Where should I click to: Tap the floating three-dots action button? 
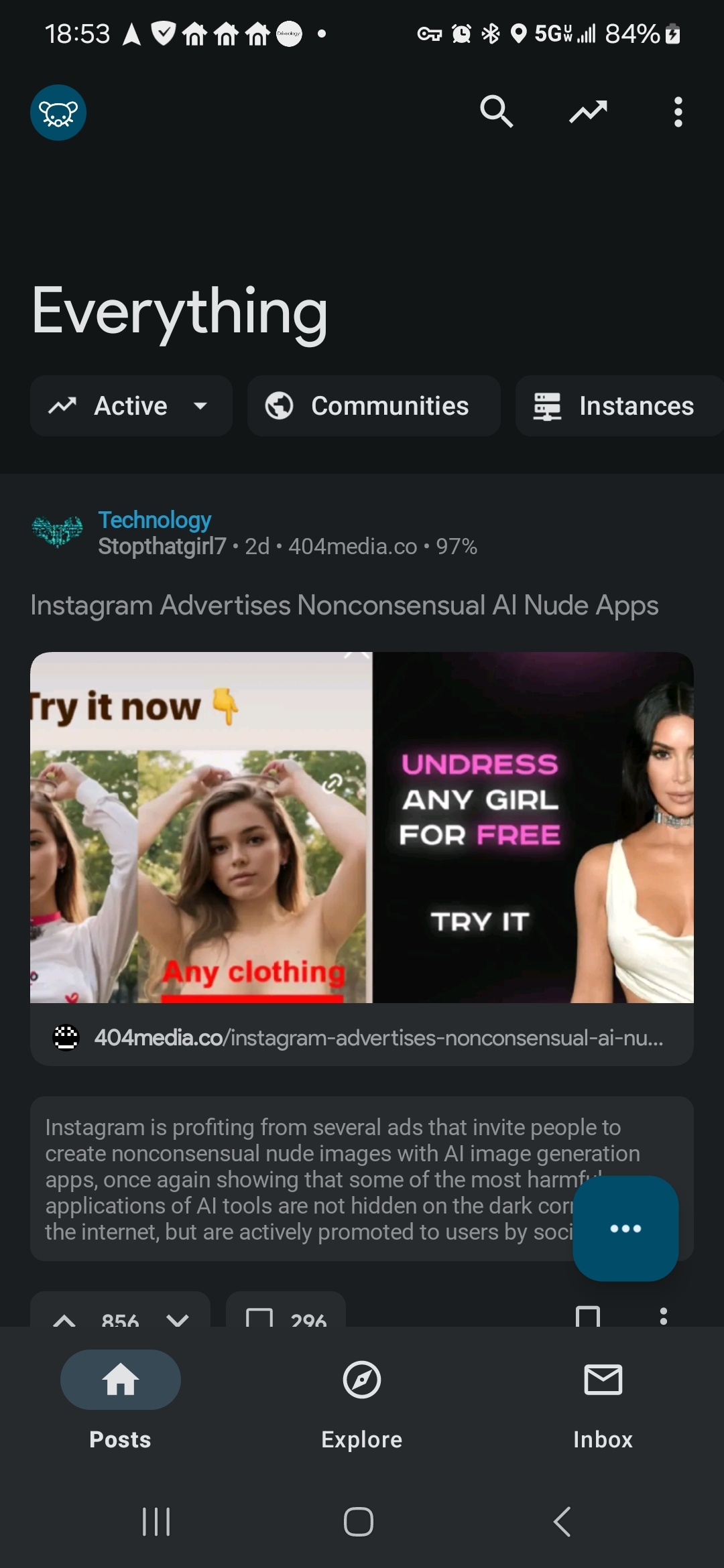[625, 1228]
